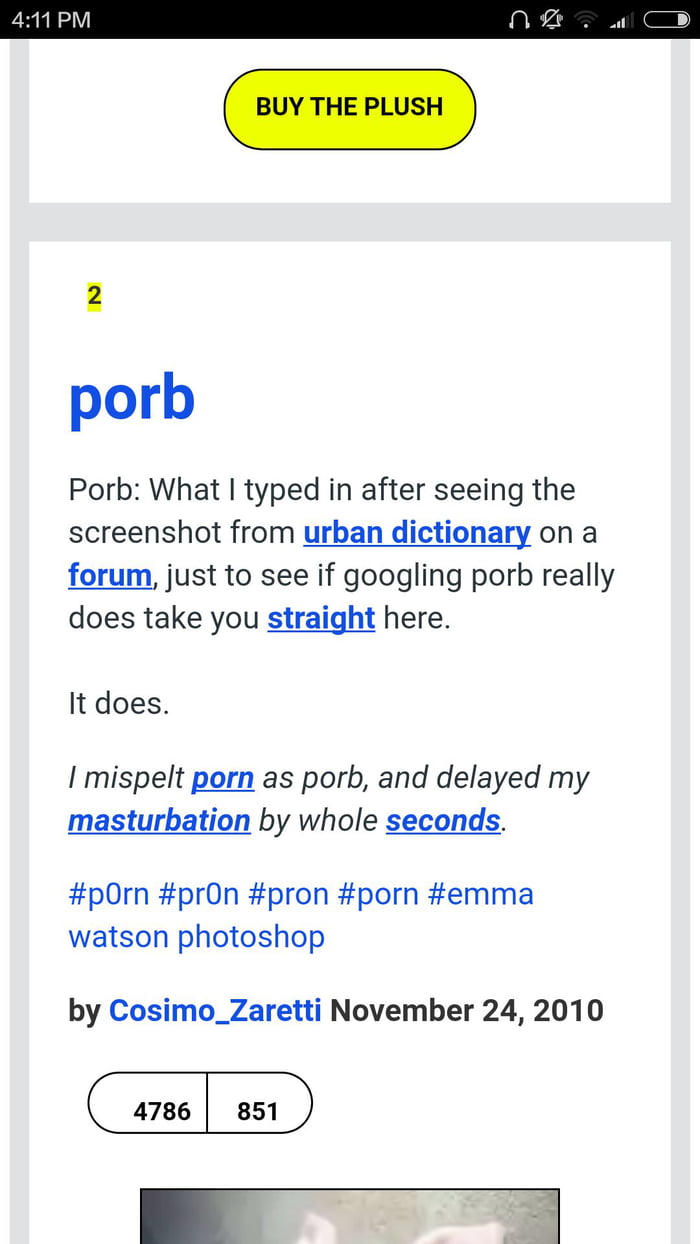Open the image below the vote buttons
700x1244 pixels.
(x=349, y=1216)
